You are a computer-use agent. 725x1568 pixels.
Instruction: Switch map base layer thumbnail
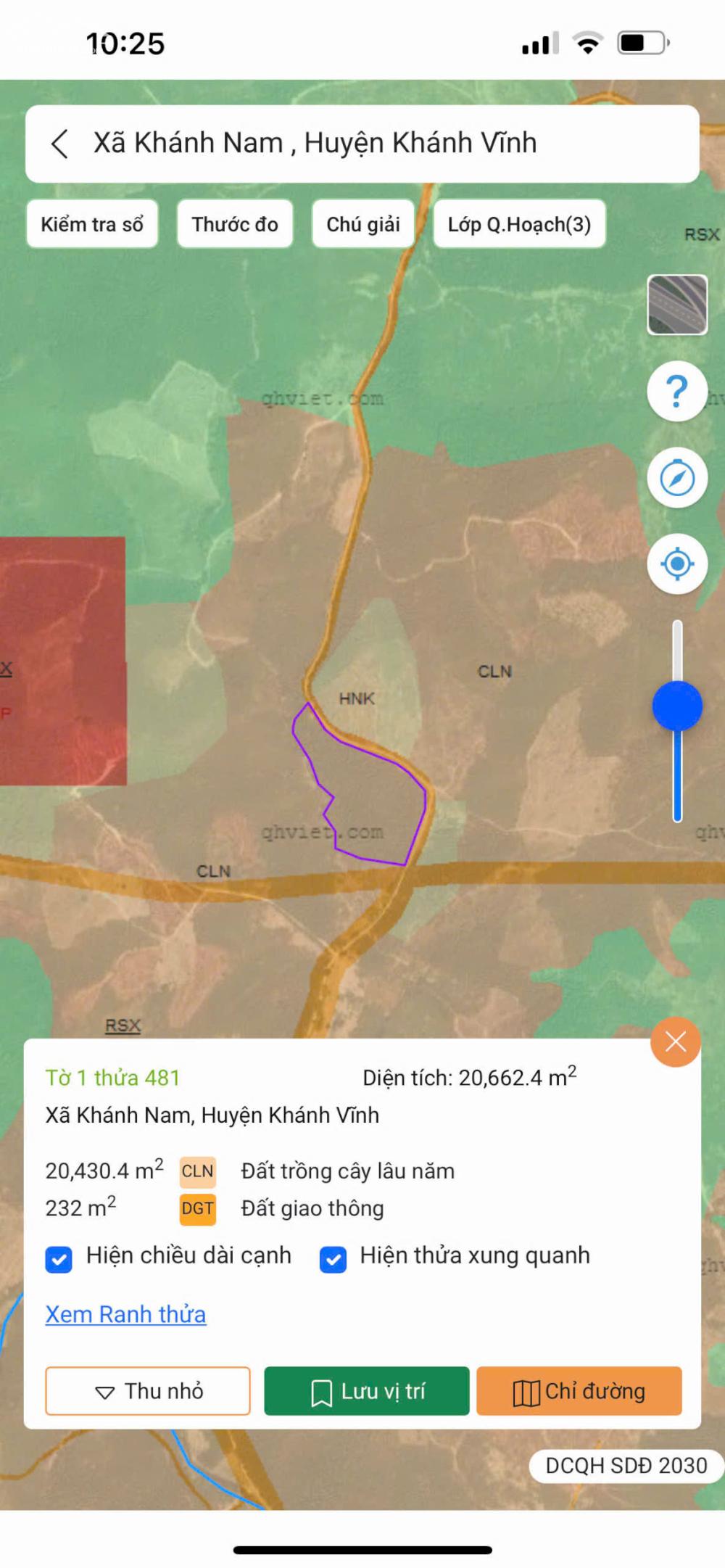pyautogui.click(x=677, y=305)
